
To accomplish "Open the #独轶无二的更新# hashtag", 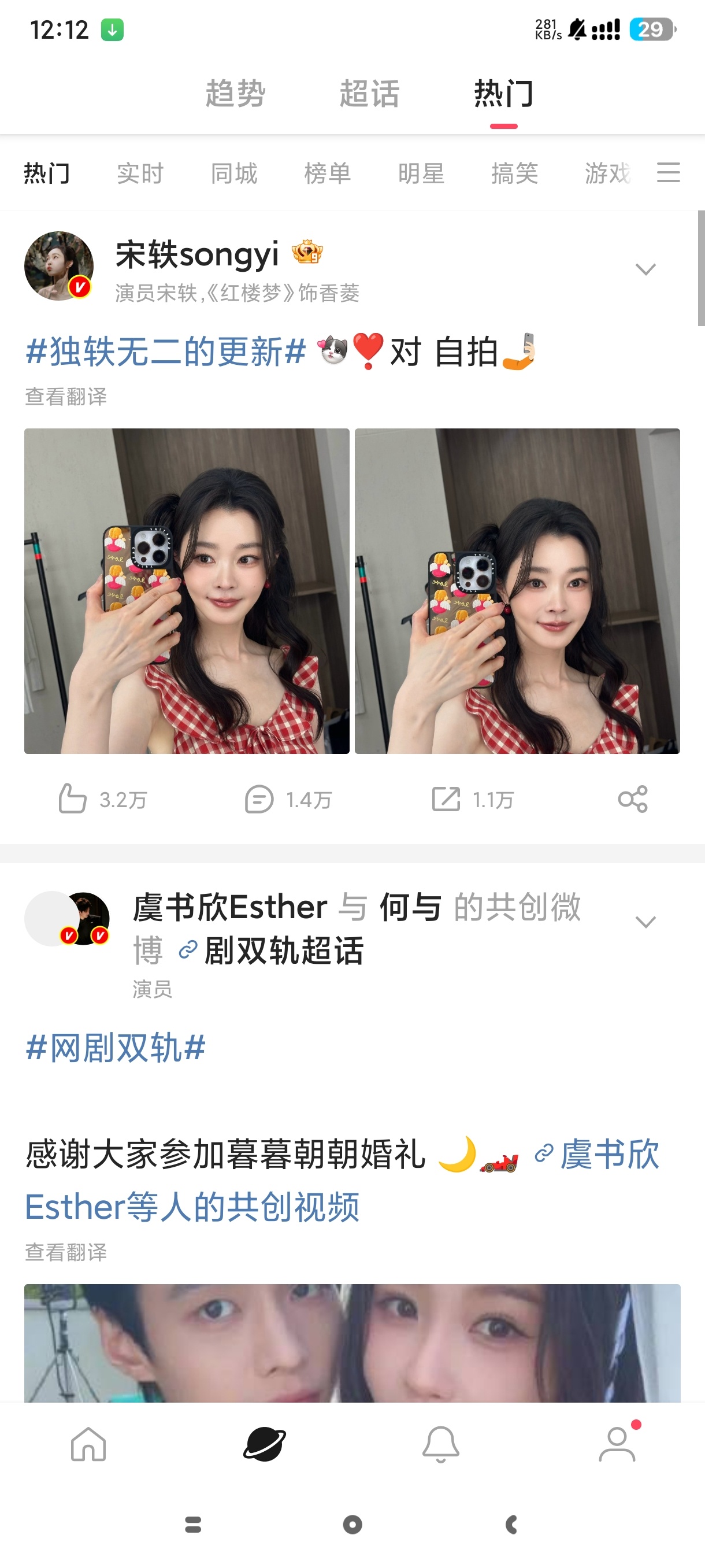I will (x=166, y=352).
